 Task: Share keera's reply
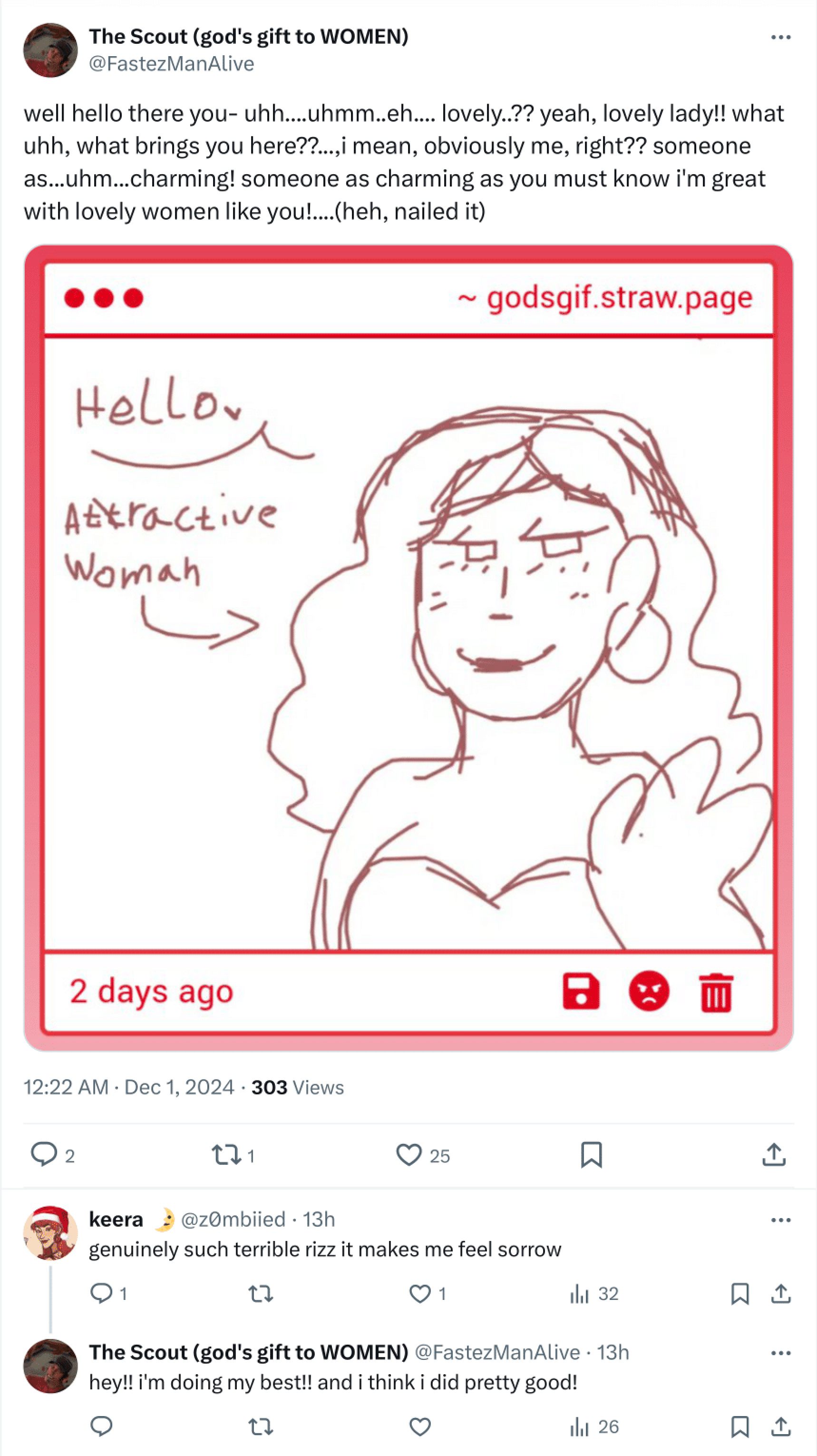pos(780,1293)
